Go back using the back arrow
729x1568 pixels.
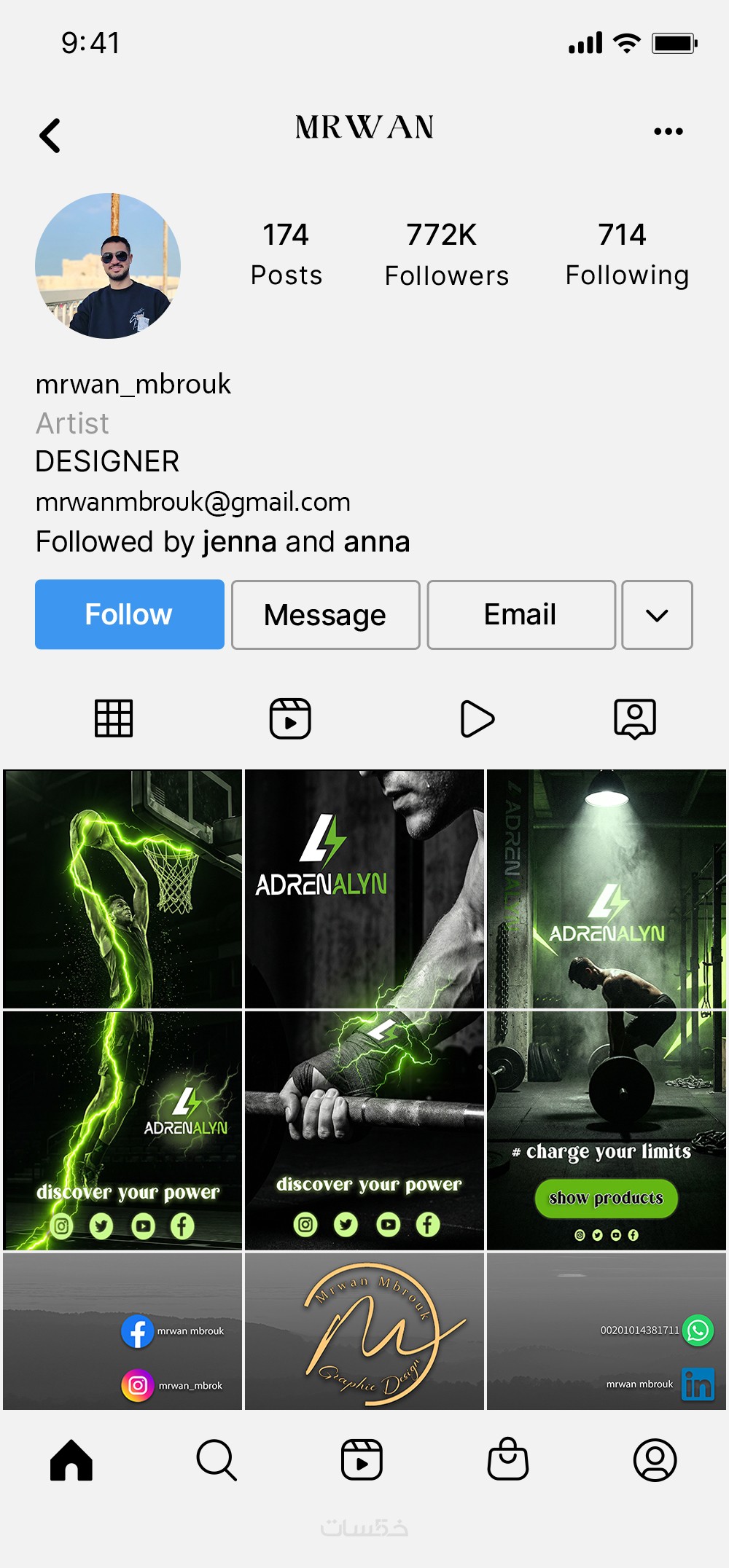[50, 136]
